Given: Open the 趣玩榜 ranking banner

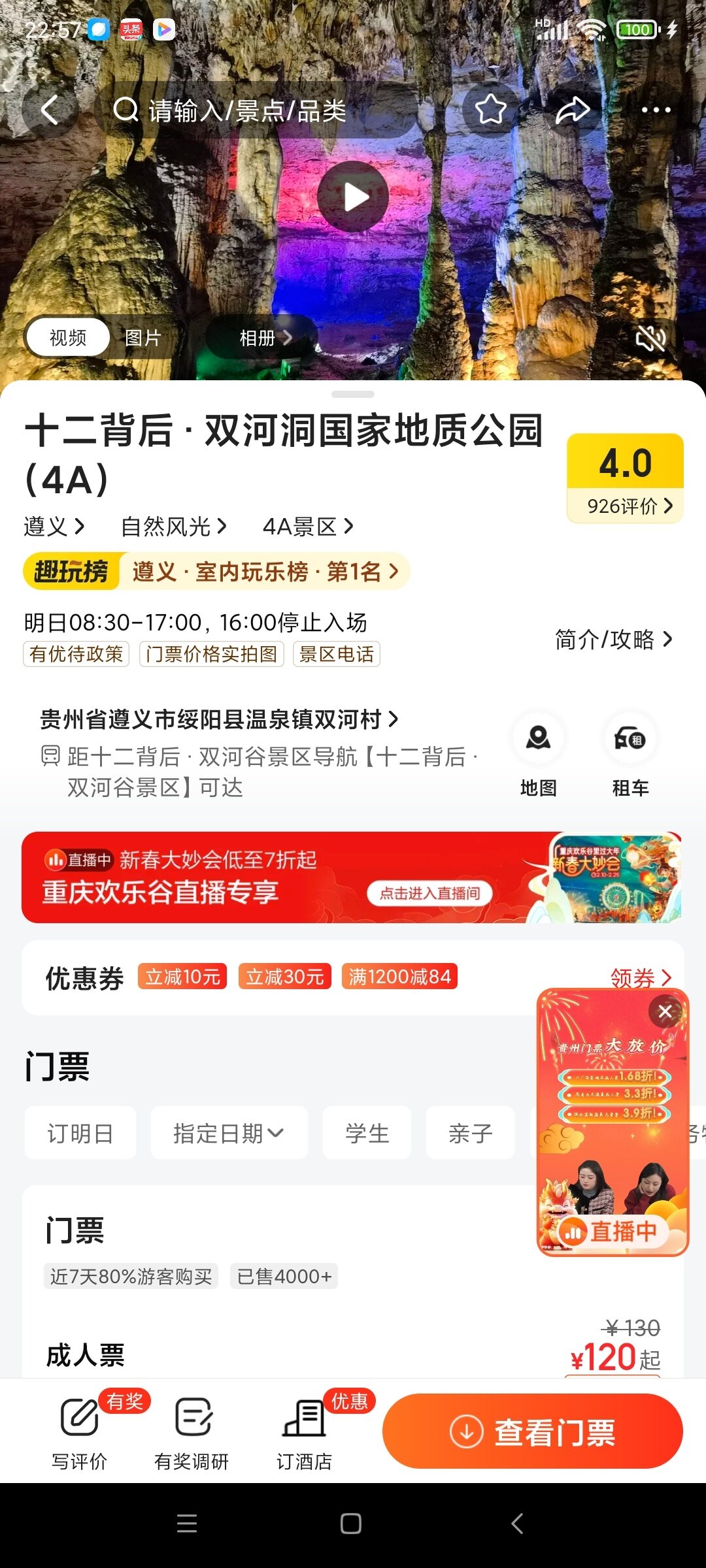Looking at the screenshot, I should (x=216, y=572).
